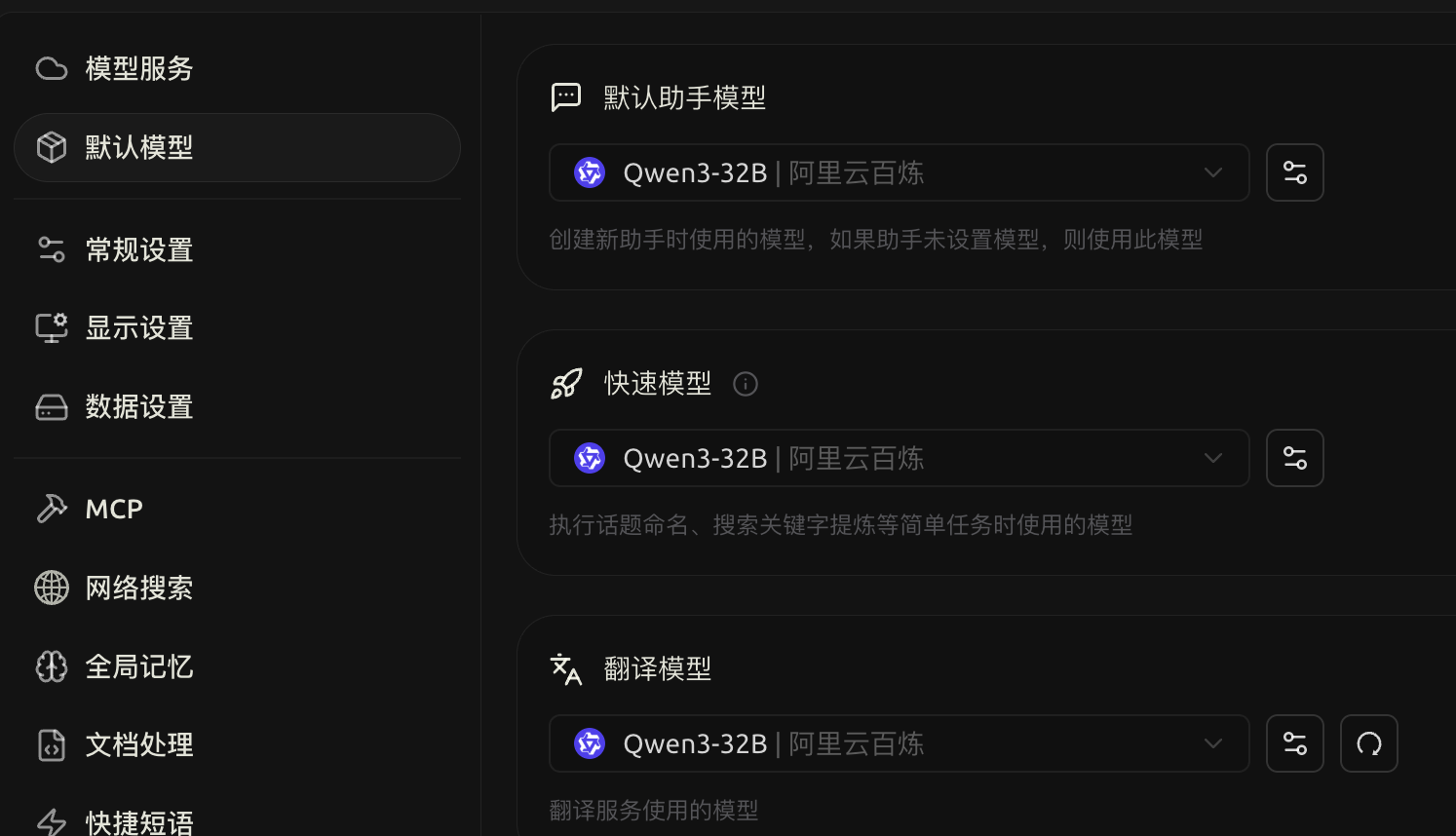Open 网络搜索 settings
Viewport: 1456px width, 836px height.
tap(138, 589)
